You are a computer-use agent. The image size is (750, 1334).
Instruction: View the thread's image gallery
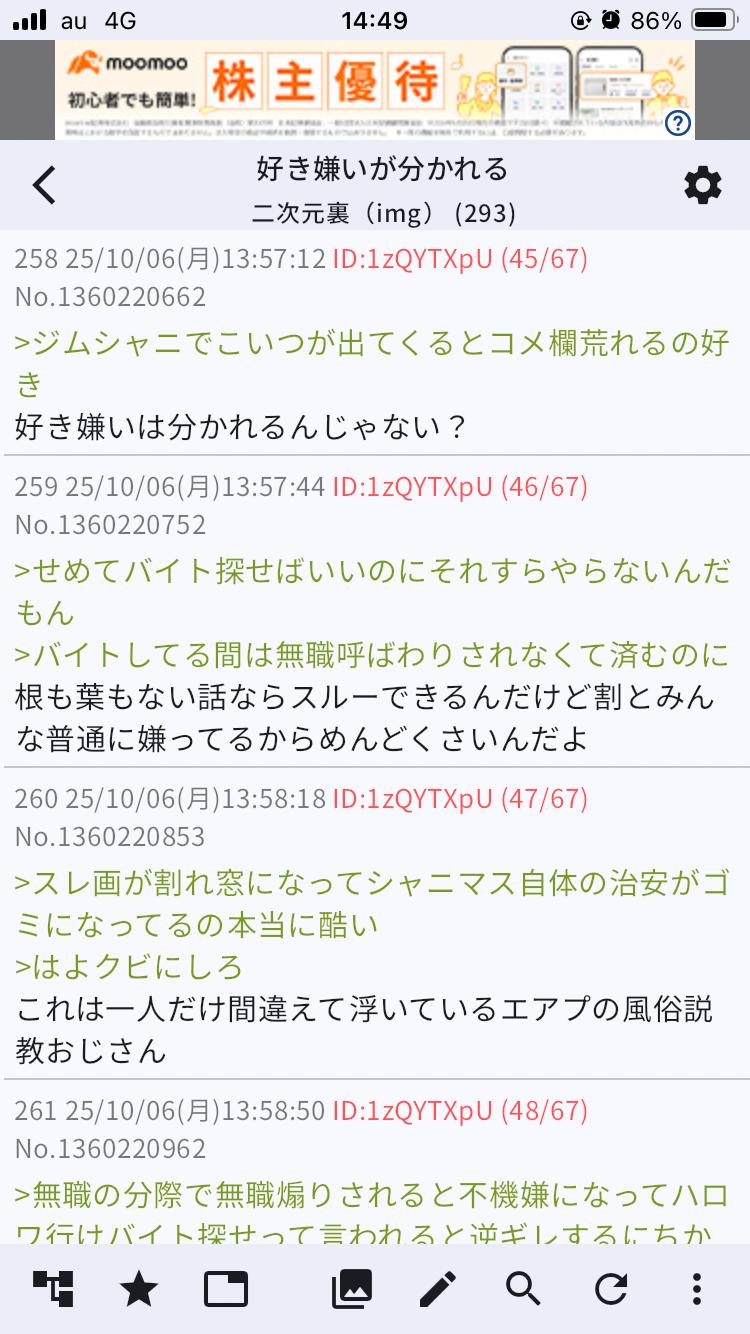point(352,1289)
